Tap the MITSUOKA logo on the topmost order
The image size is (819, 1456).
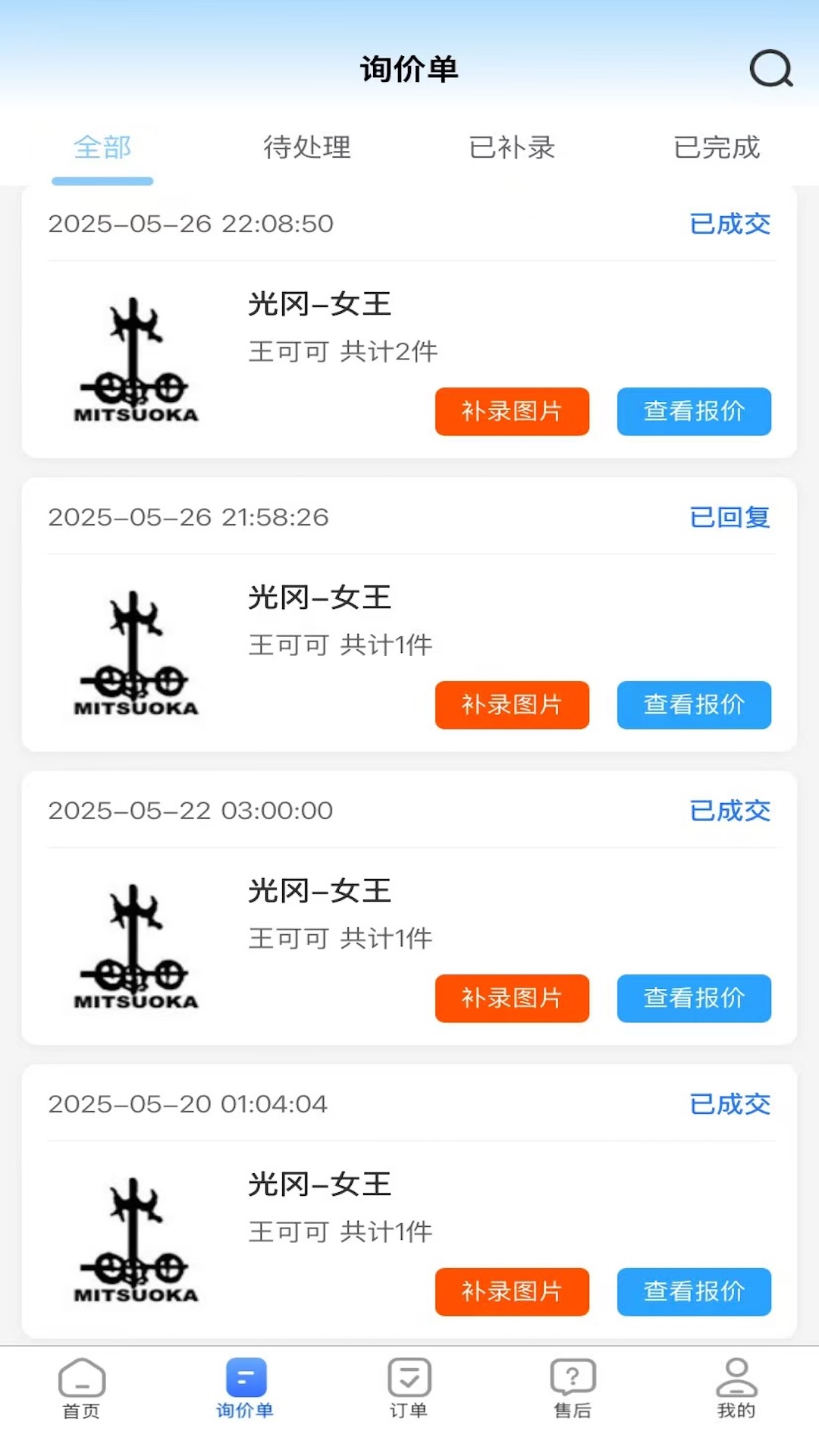pyautogui.click(x=135, y=356)
